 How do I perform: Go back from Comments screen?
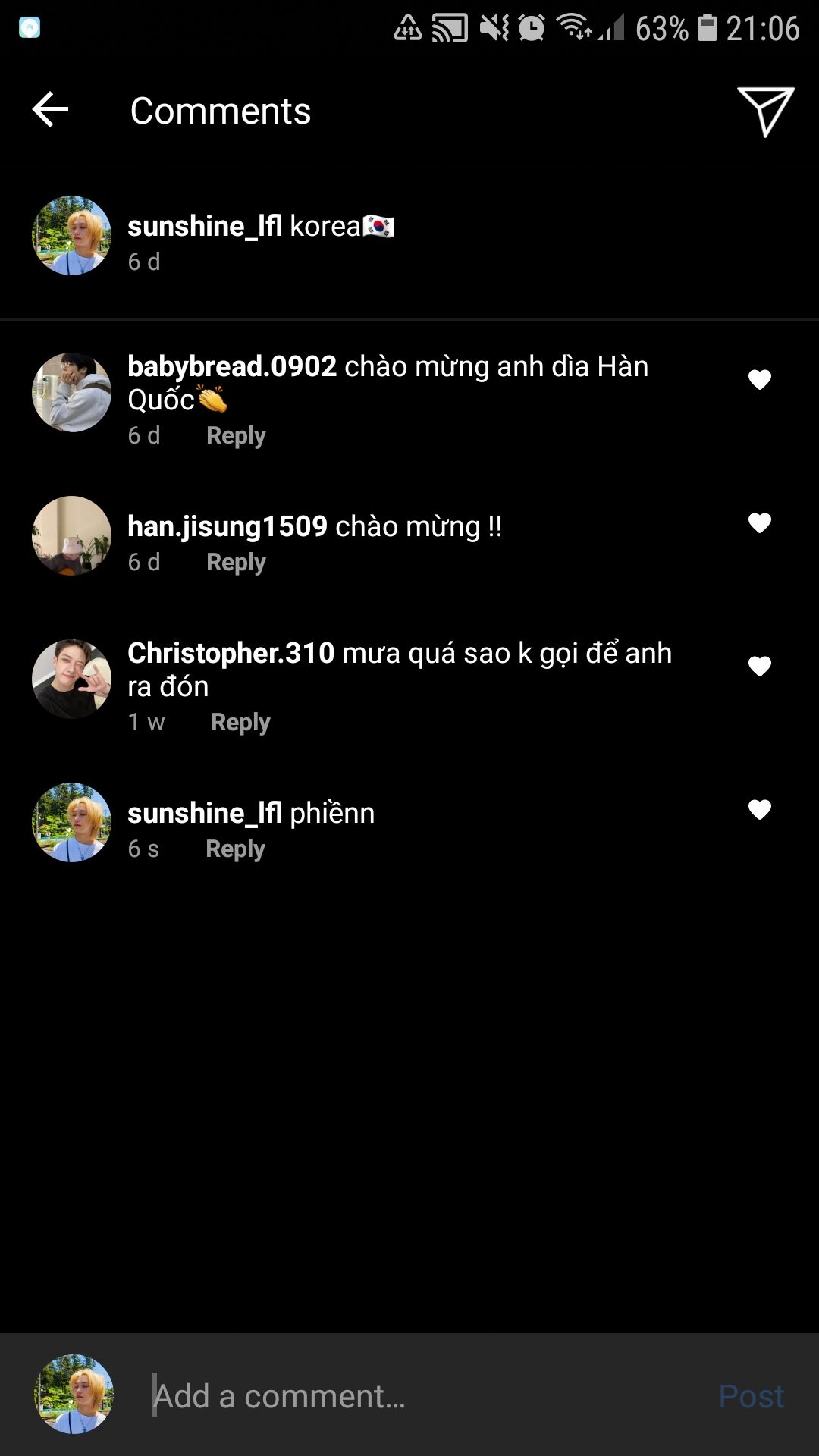pos(51,110)
